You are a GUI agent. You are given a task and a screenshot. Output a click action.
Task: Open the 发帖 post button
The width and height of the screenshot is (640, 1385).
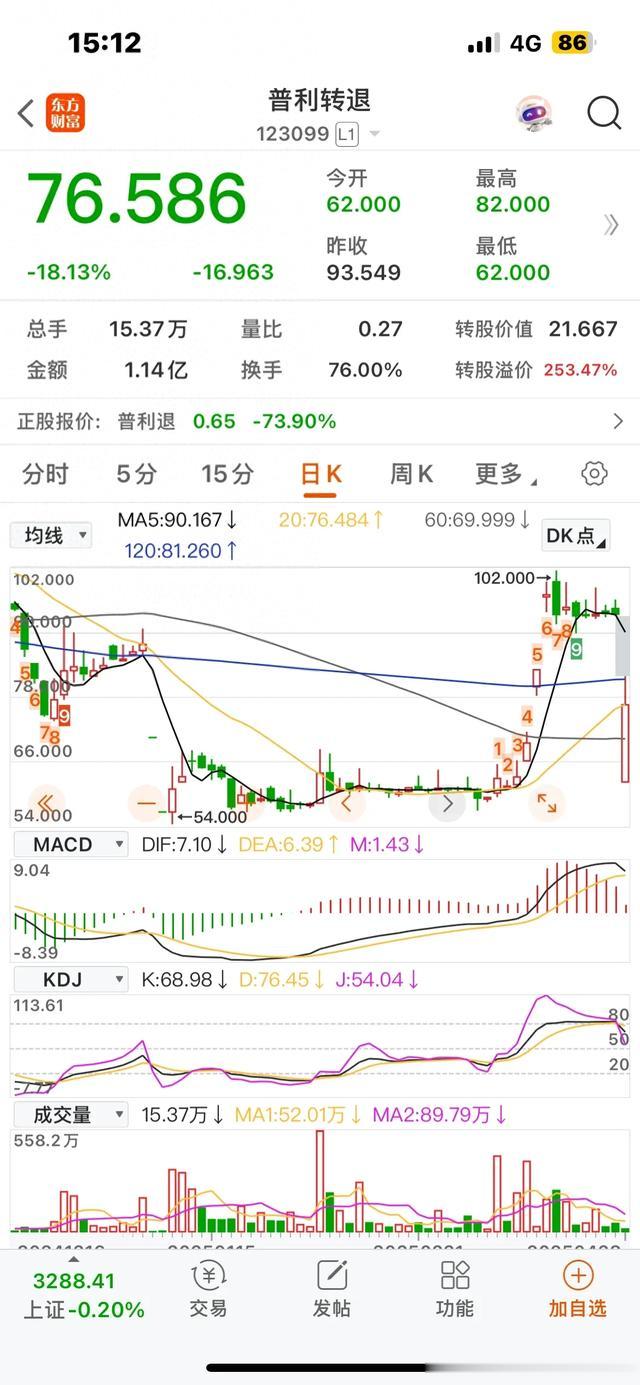[332, 1289]
